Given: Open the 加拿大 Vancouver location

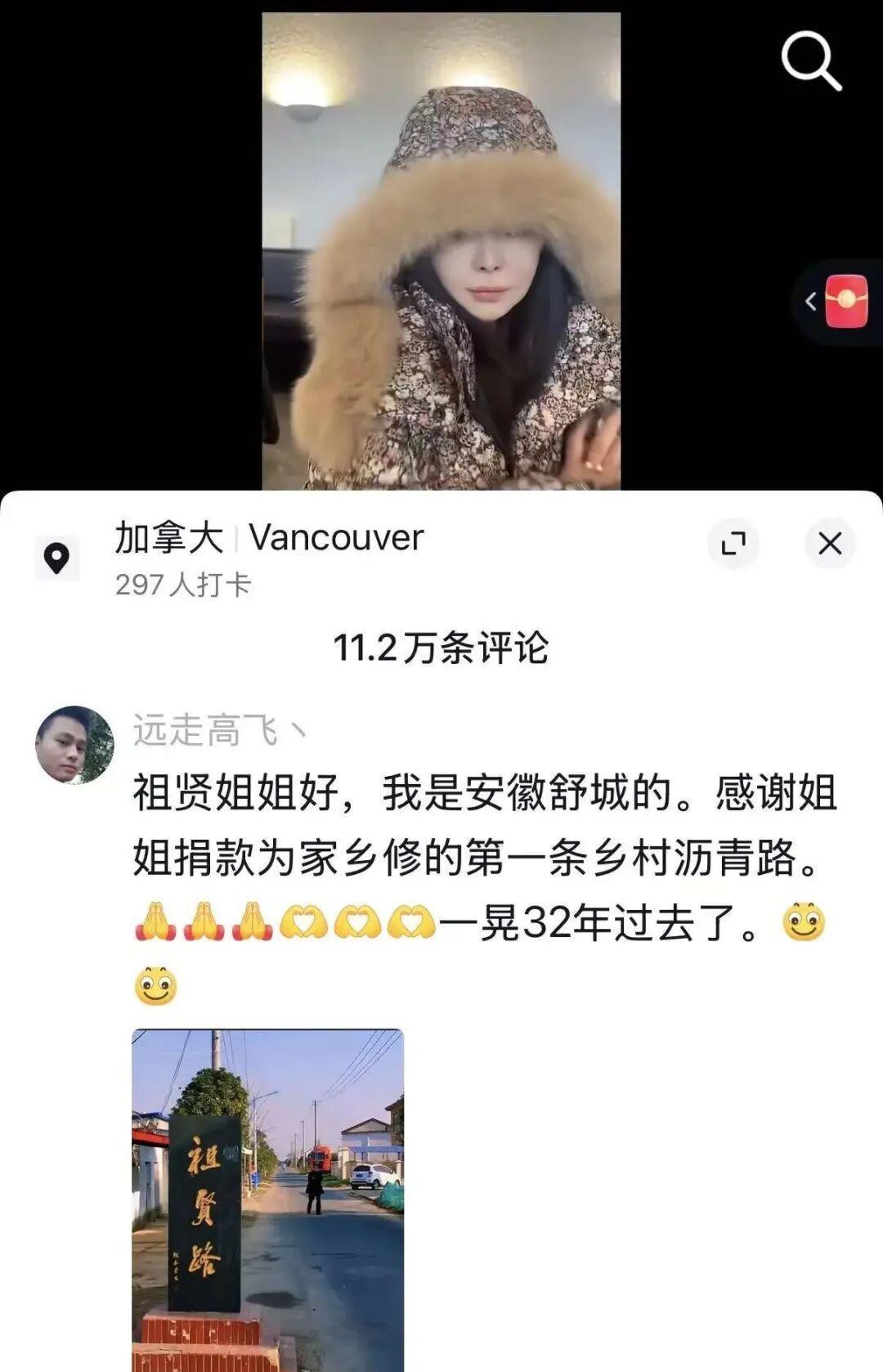Looking at the screenshot, I should click(269, 538).
